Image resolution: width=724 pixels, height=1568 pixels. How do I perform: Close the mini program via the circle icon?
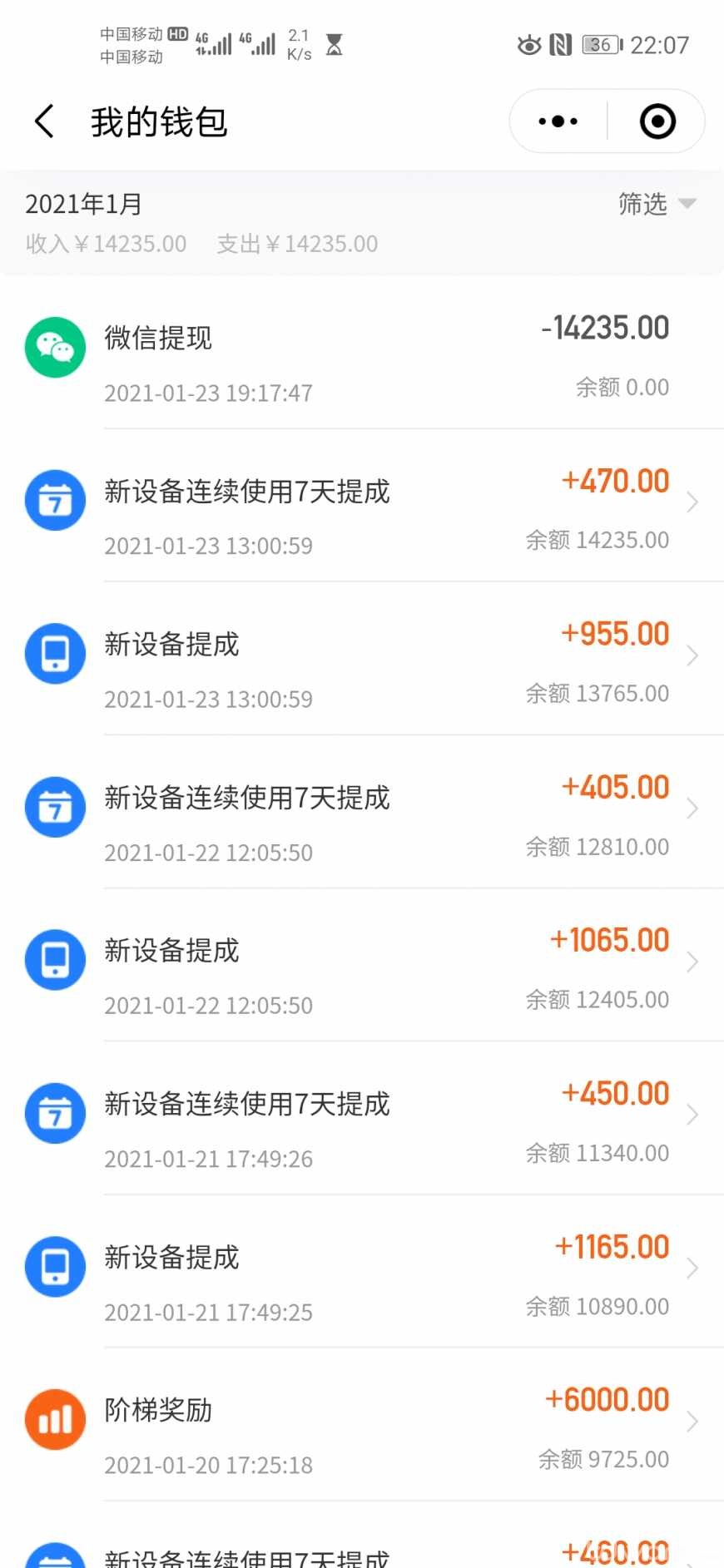tap(657, 121)
